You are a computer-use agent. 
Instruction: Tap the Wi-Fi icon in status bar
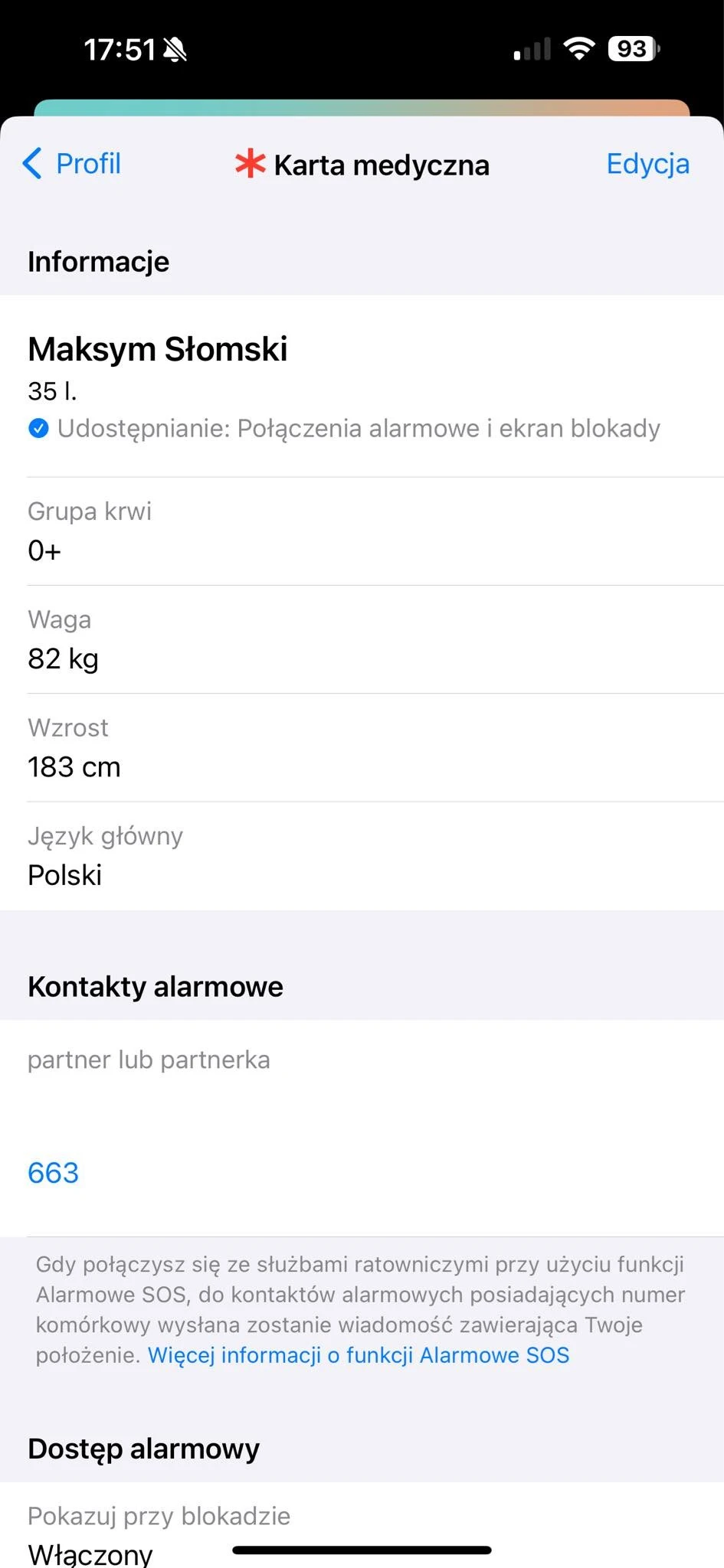point(580,47)
